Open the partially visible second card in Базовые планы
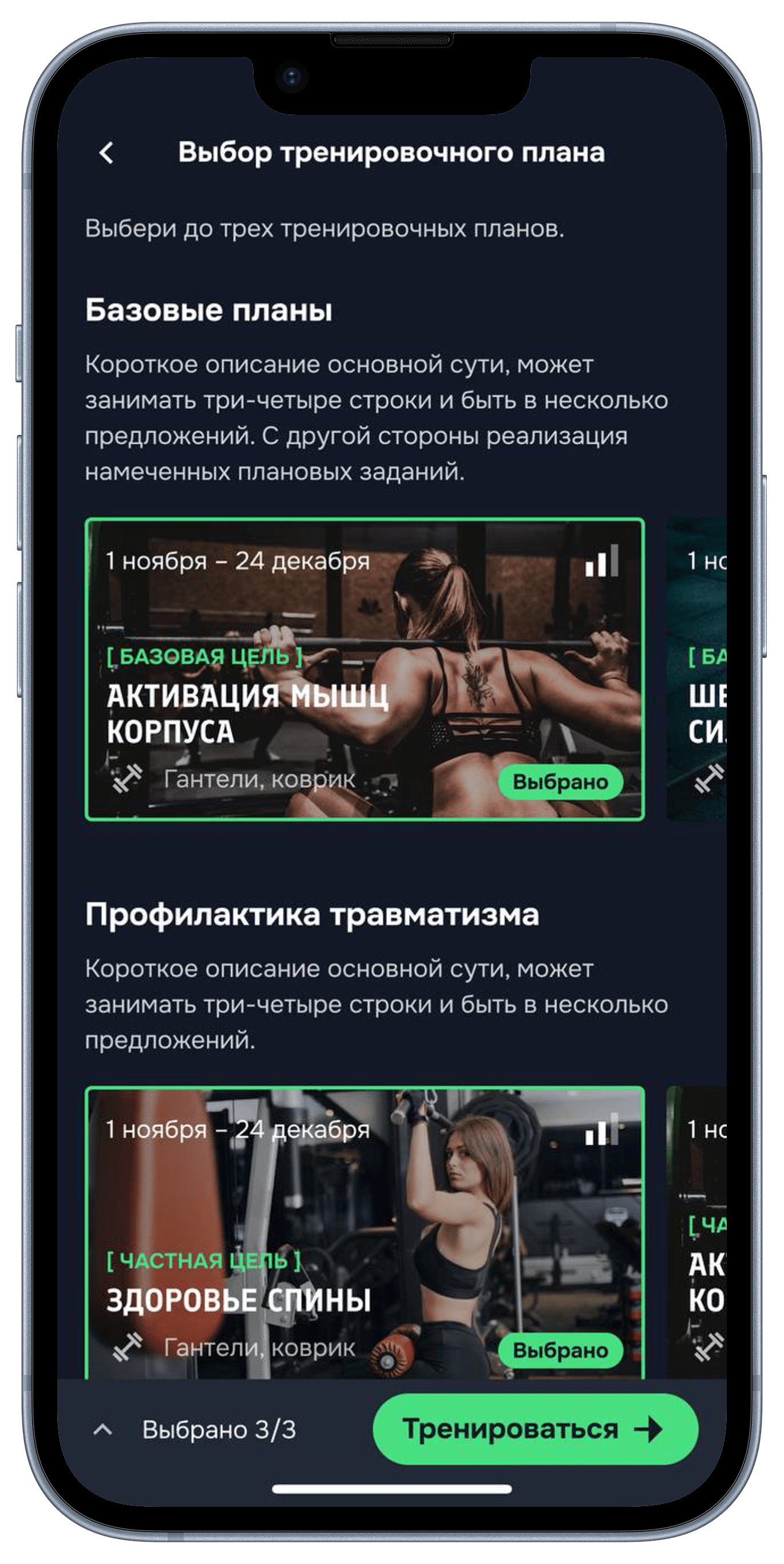Viewport: 784px width, 1564px height. 698,668
